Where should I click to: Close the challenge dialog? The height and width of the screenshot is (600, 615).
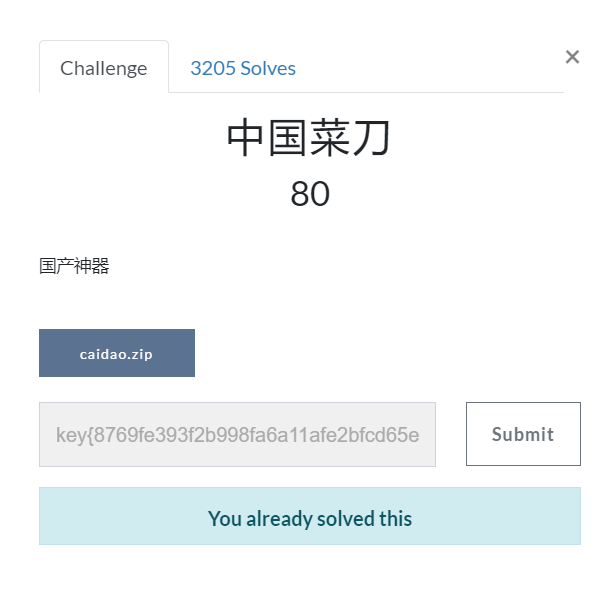click(572, 57)
